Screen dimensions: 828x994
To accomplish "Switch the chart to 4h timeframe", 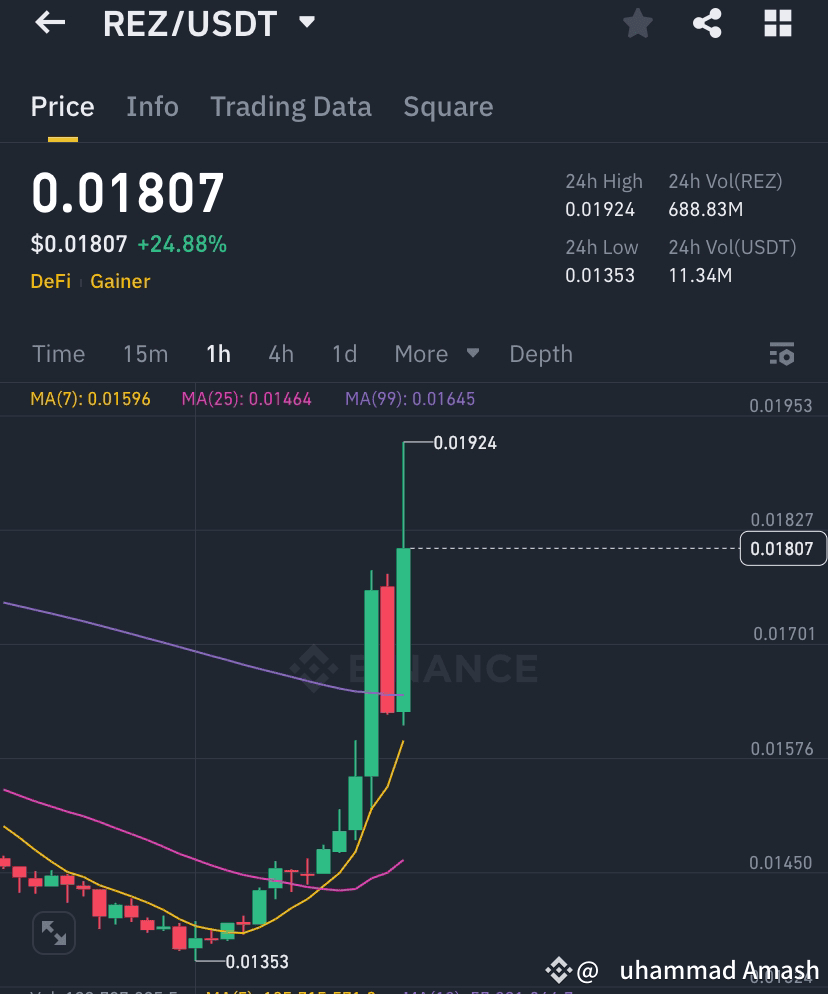I will coord(280,354).
